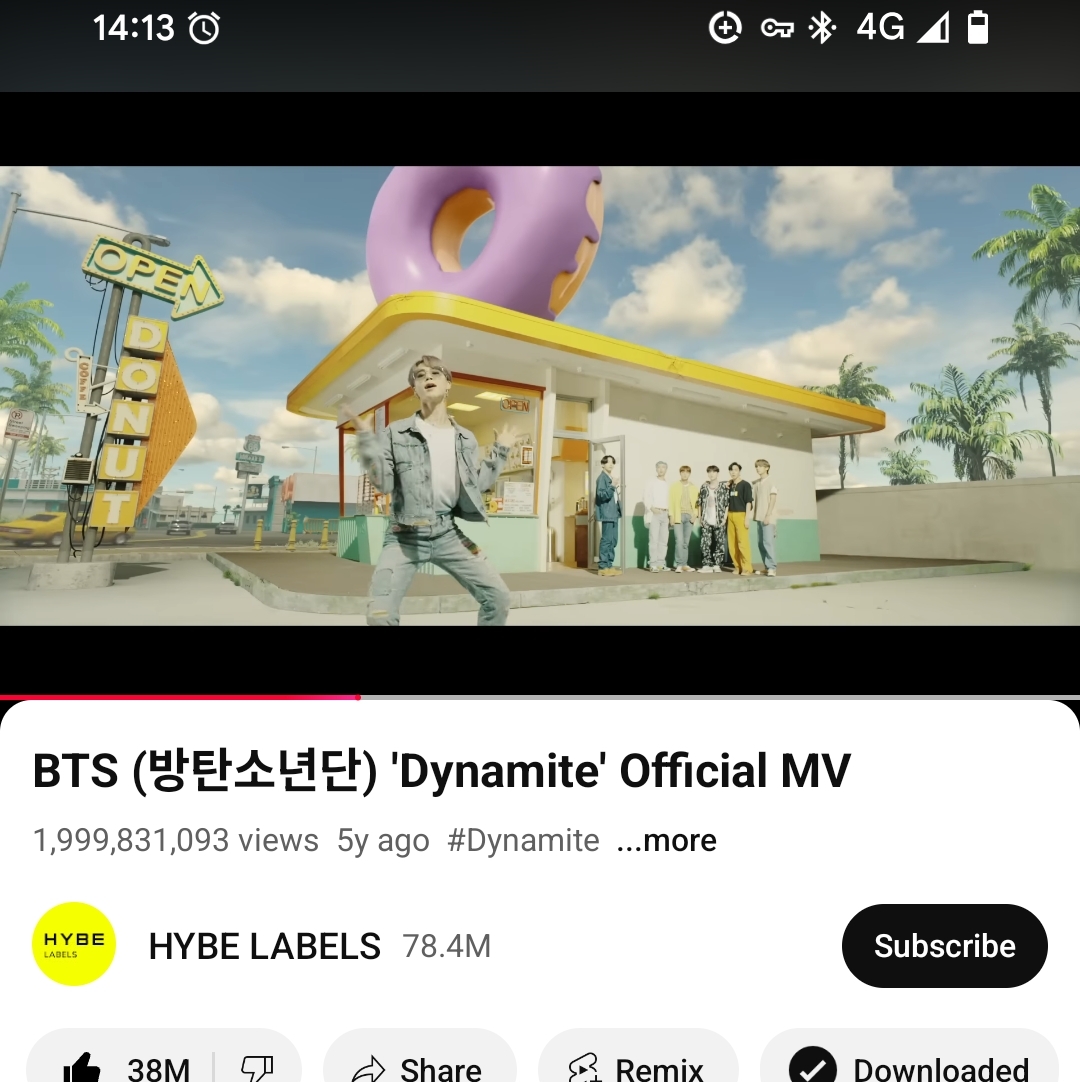Screen dimensions: 1080x1082
Task: Dislike this video
Action: coord(257,1066)
